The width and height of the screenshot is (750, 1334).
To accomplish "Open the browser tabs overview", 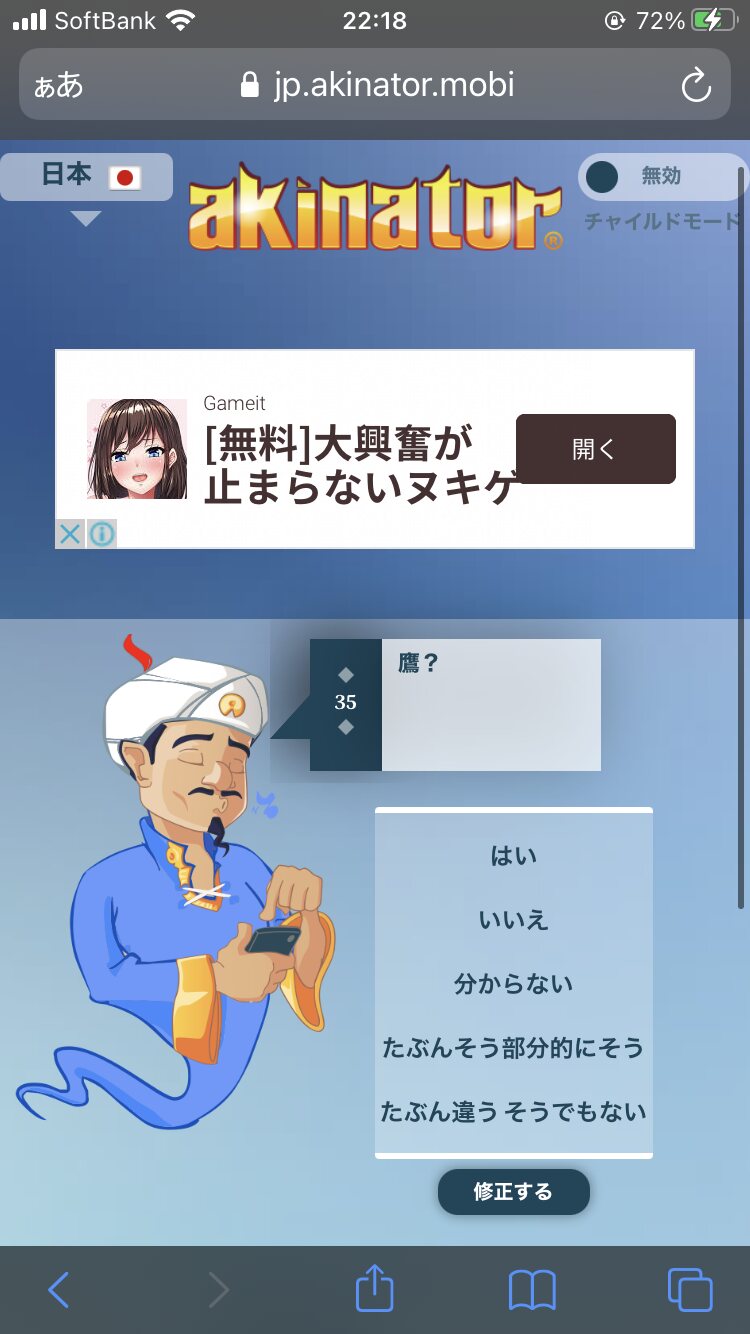I will pos(690,1289).
